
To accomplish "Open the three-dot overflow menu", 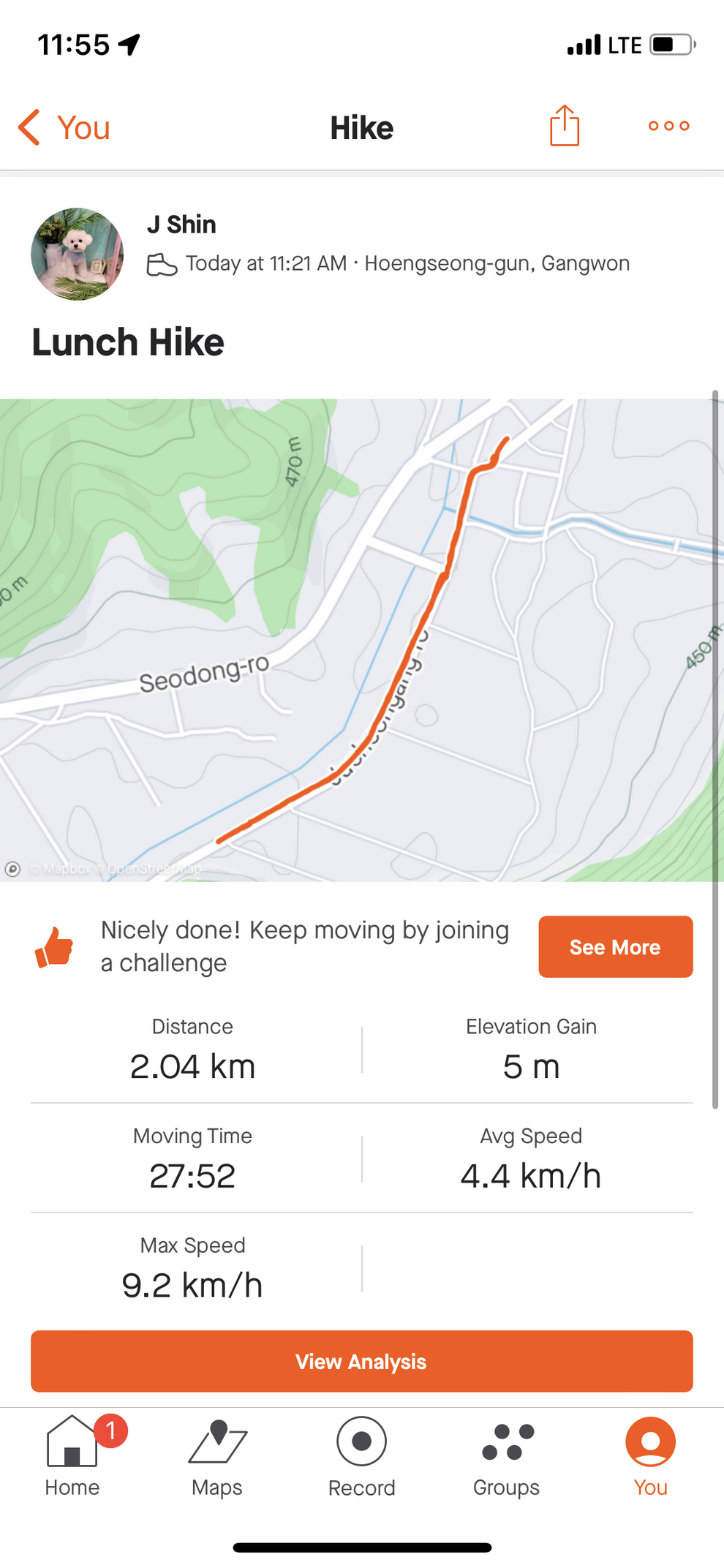I will [x=668, y=126].
